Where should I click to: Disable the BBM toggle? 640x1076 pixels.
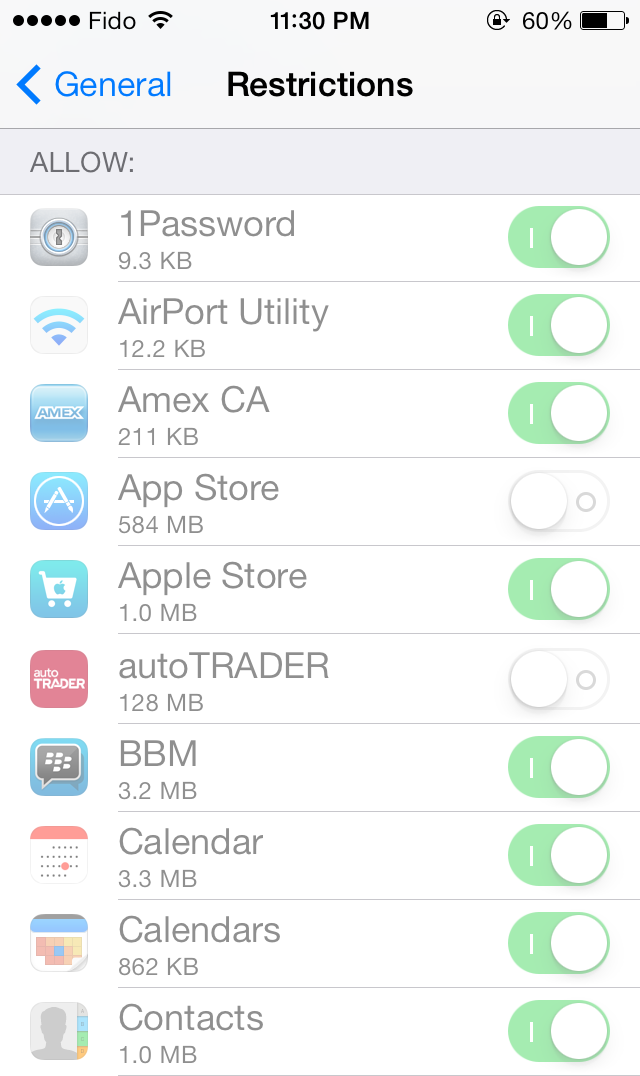click(559, 768)
